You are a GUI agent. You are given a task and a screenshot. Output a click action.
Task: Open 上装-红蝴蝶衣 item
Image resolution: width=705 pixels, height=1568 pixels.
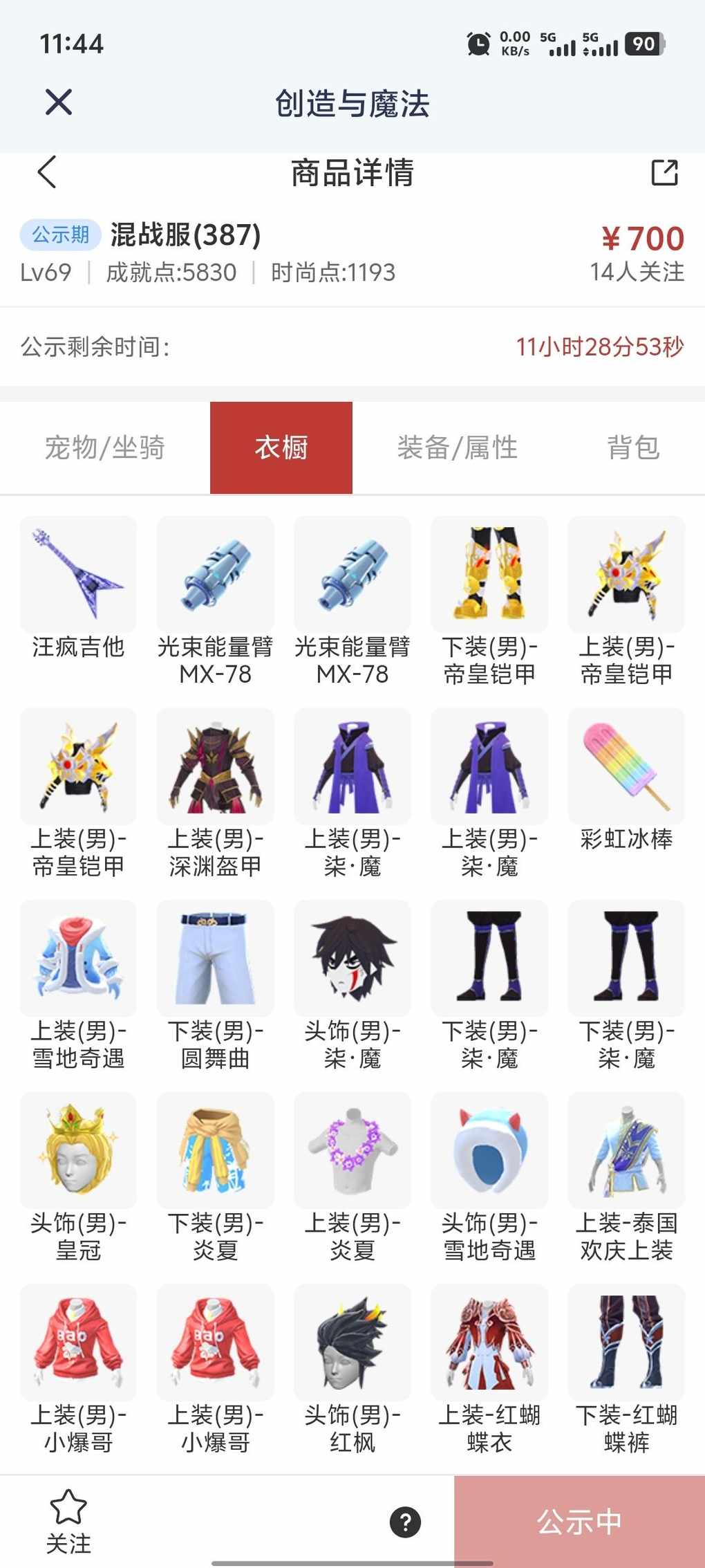coord(489,1343)
